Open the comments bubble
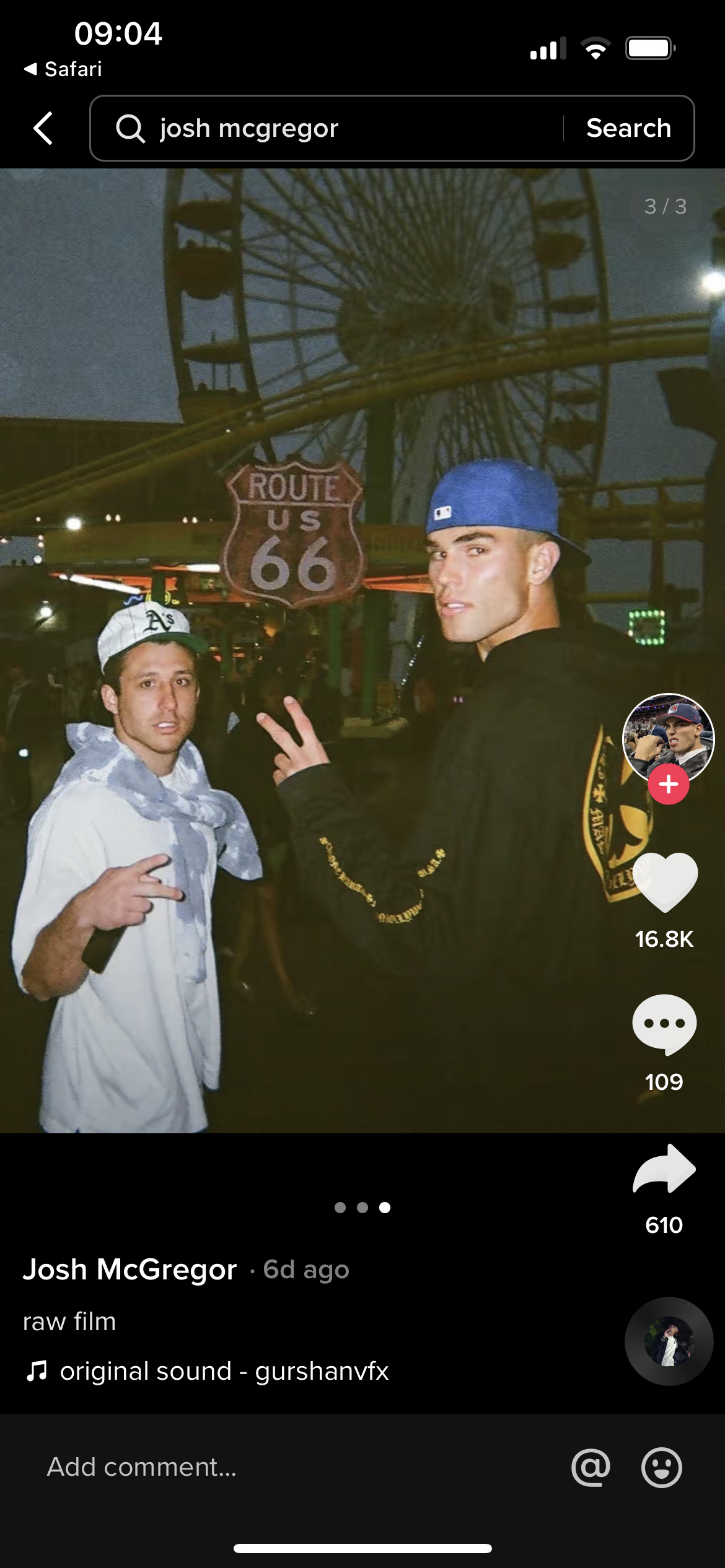 click(x=664, y=1024)
